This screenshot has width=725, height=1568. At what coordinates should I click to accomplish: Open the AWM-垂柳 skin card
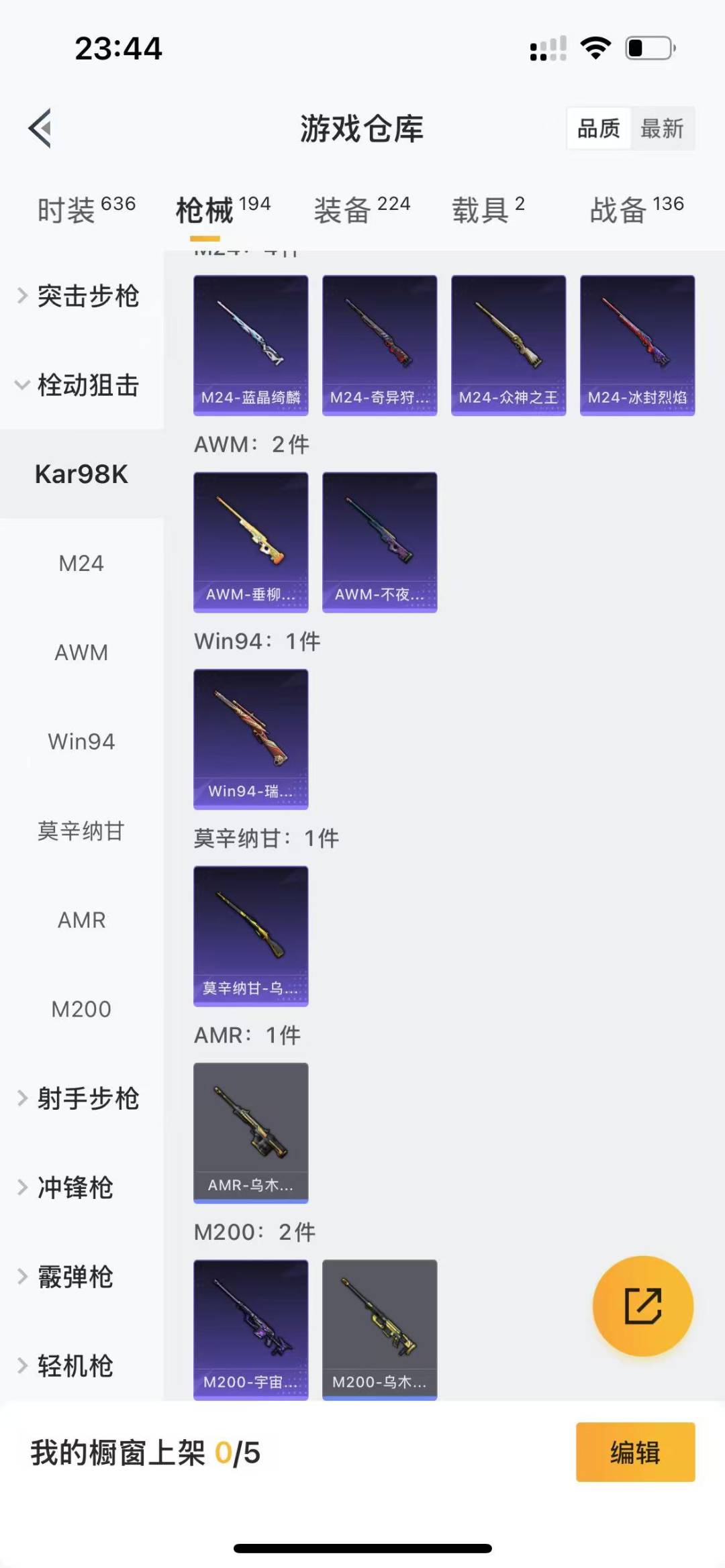[251, 542]
